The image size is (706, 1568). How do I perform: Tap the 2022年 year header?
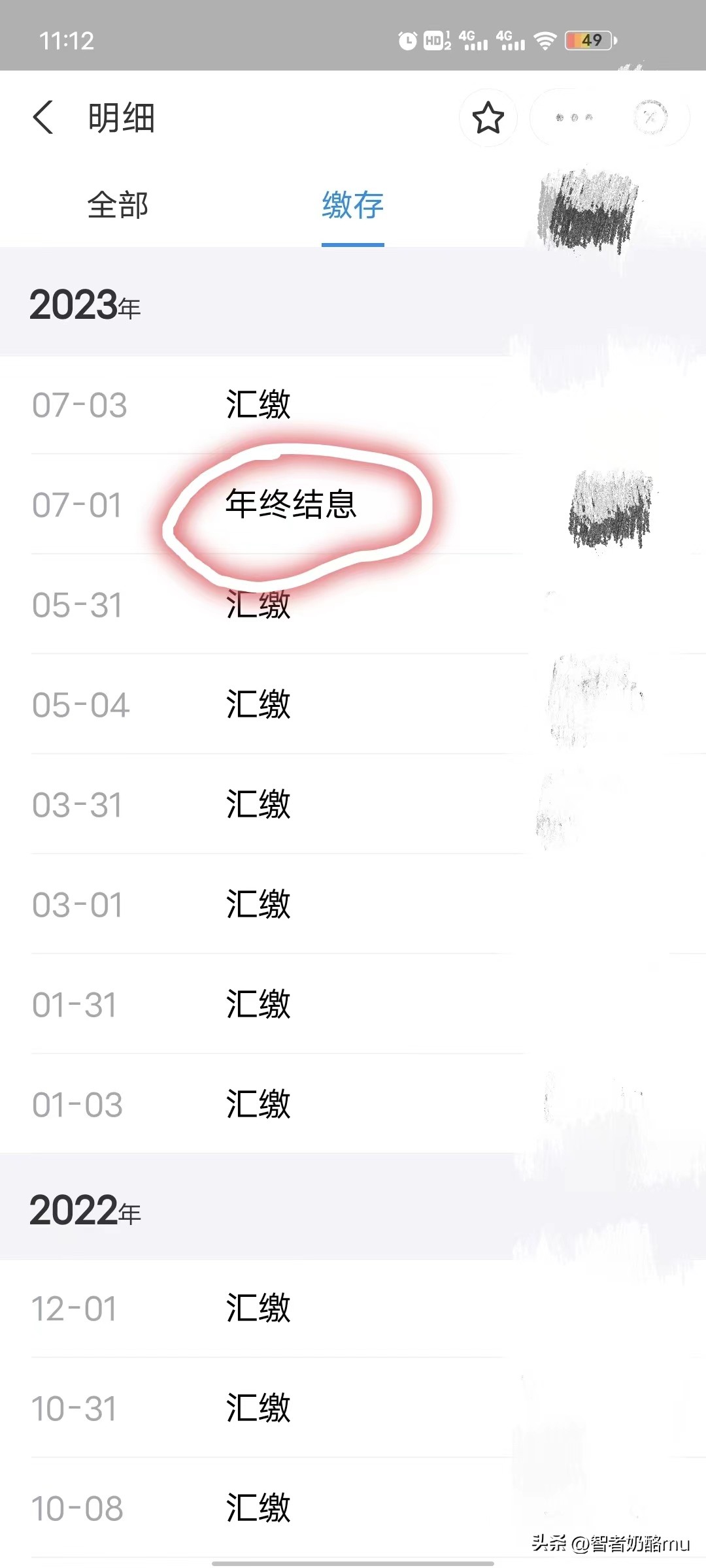click(85, 1212)
